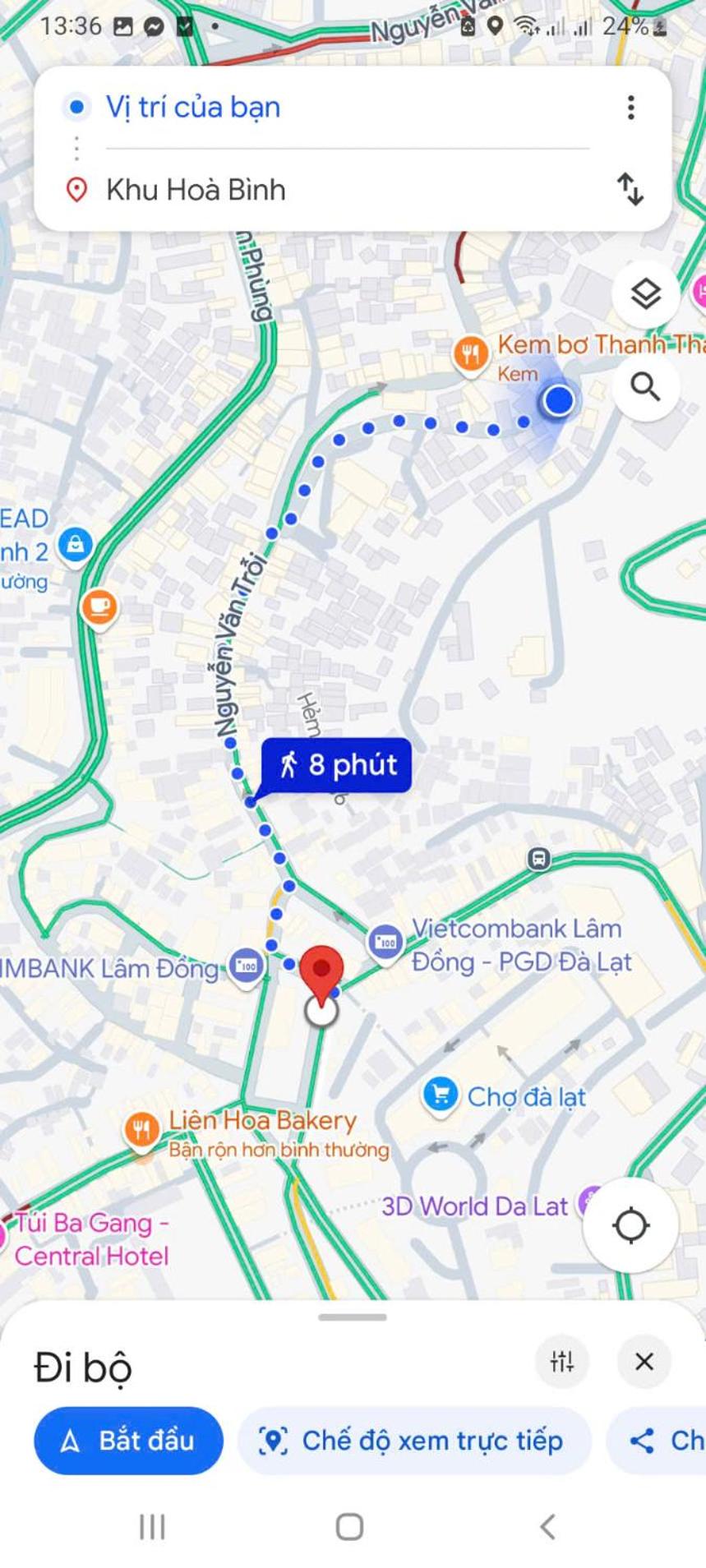Open walking route options

(562, 1362)
